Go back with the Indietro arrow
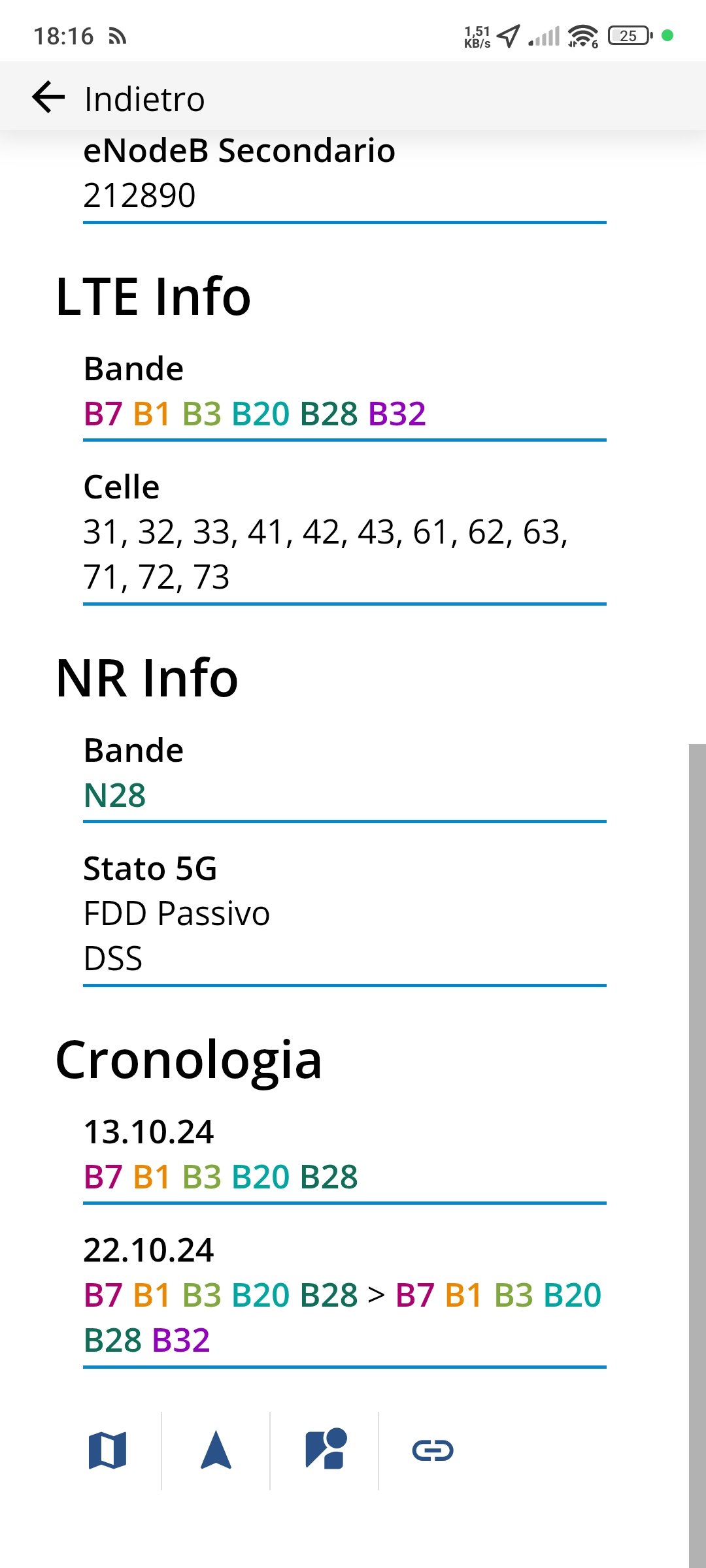The width and height of the screenshot is (706, 1568). 49,98
